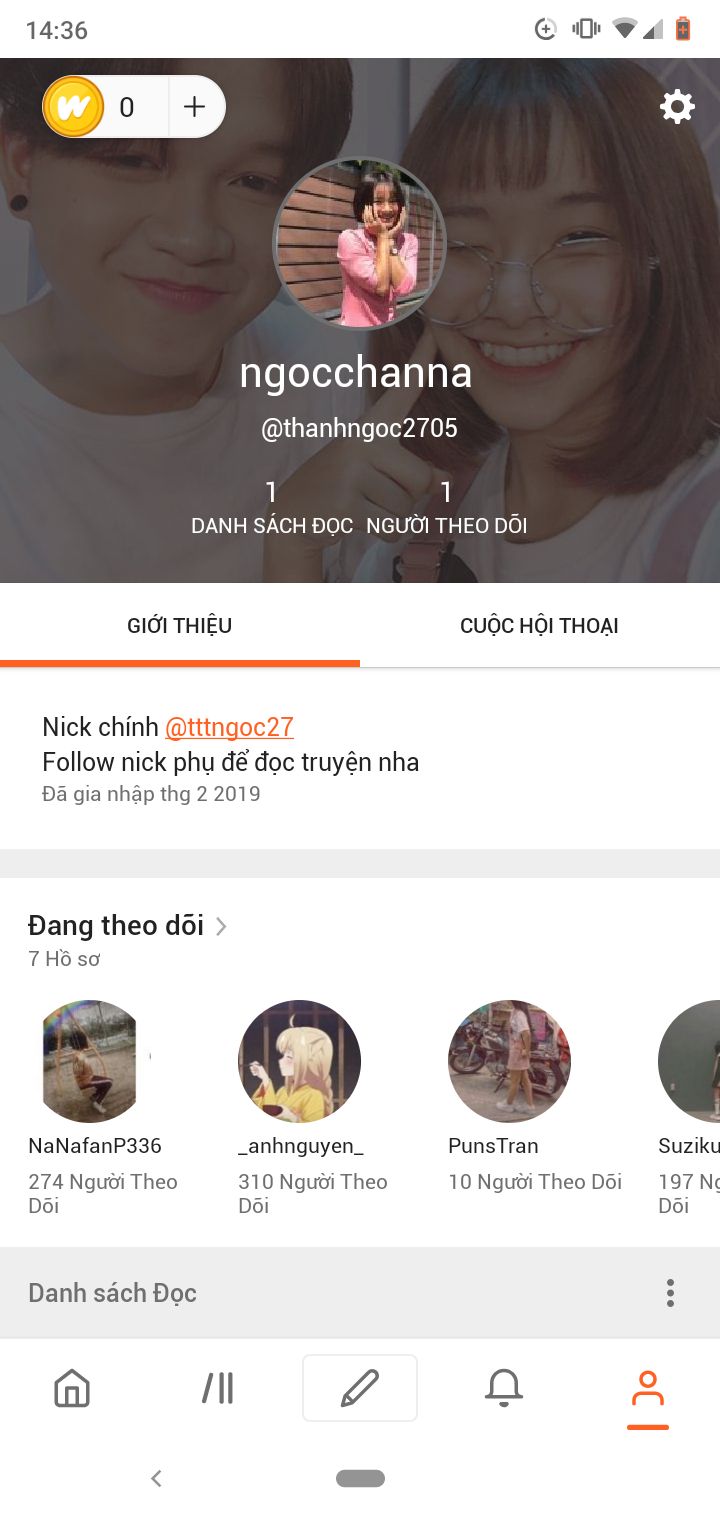
Task: Go to the Home tab
Action: (x=72, y=1388)
